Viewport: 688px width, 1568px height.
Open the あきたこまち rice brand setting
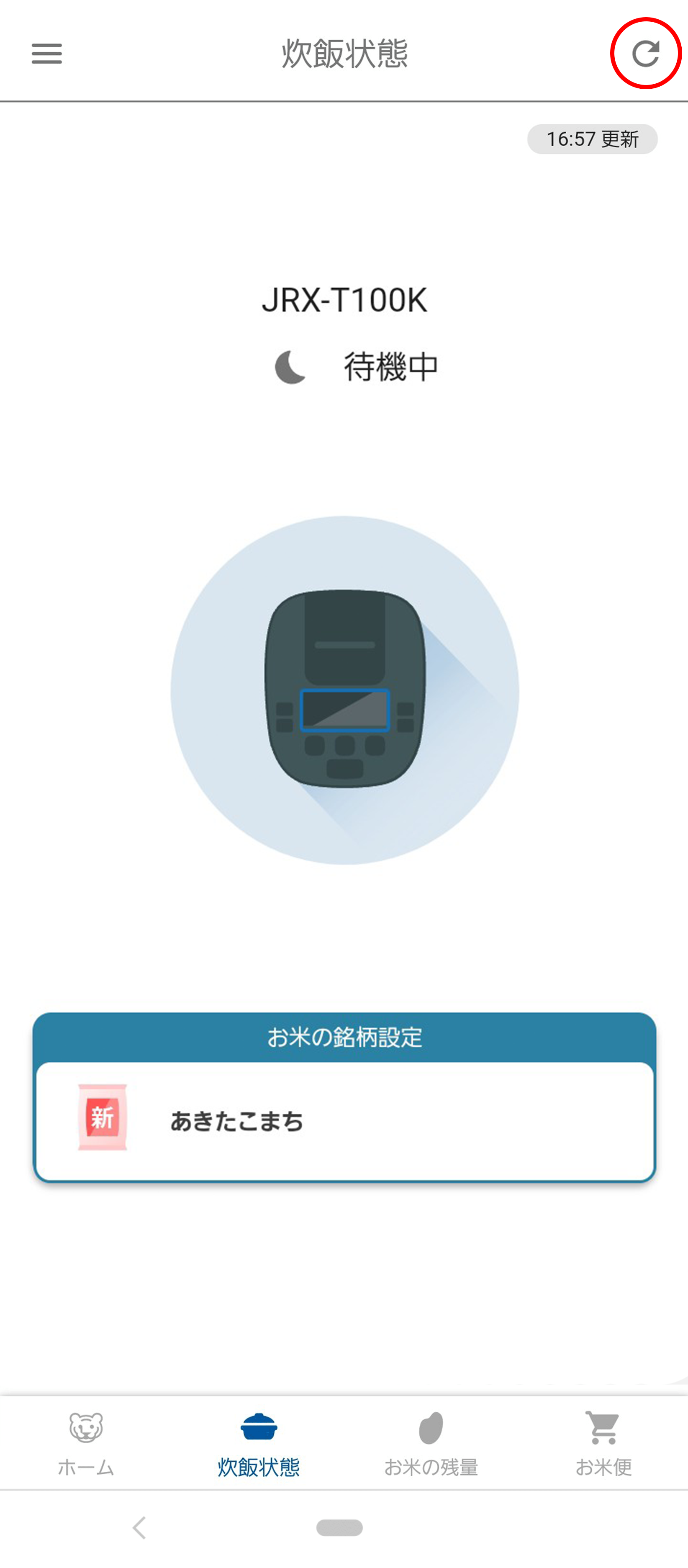click(x=344, y=1120)
